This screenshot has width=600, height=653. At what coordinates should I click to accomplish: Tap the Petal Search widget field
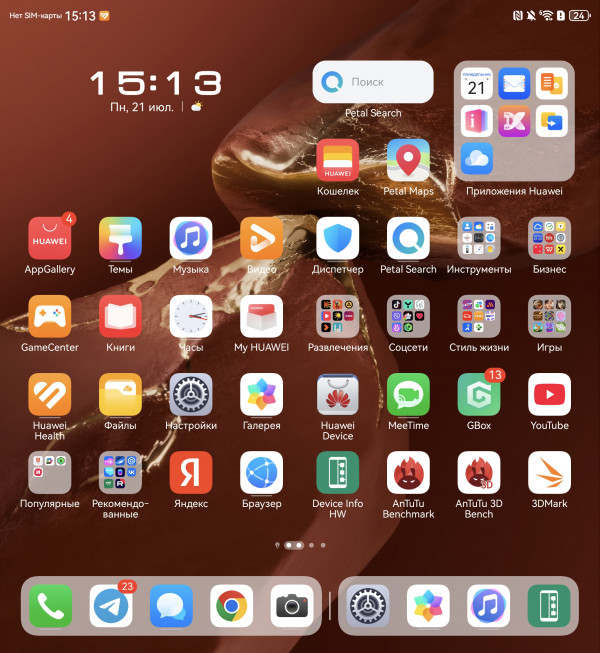pos(373,82)
